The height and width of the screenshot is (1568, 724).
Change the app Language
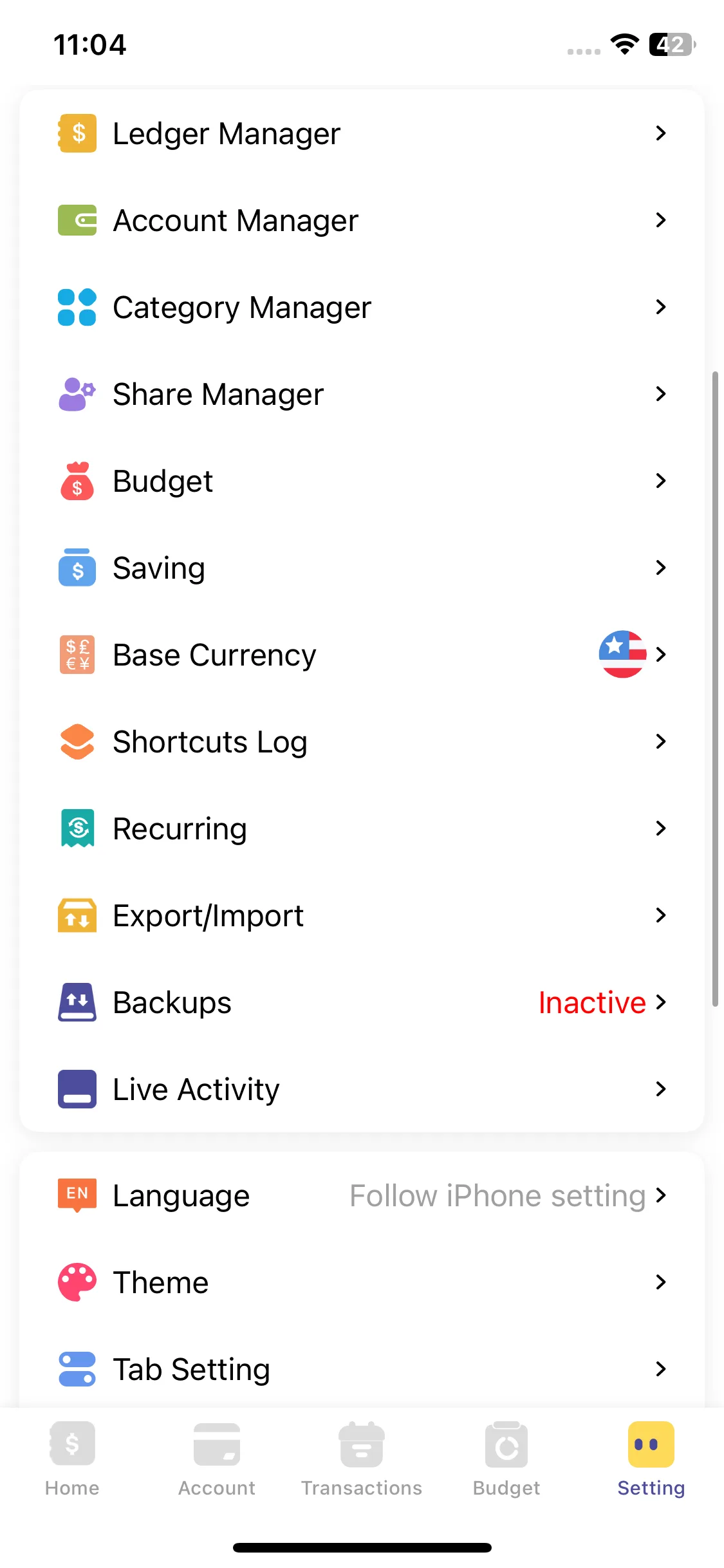point(360,1196)
